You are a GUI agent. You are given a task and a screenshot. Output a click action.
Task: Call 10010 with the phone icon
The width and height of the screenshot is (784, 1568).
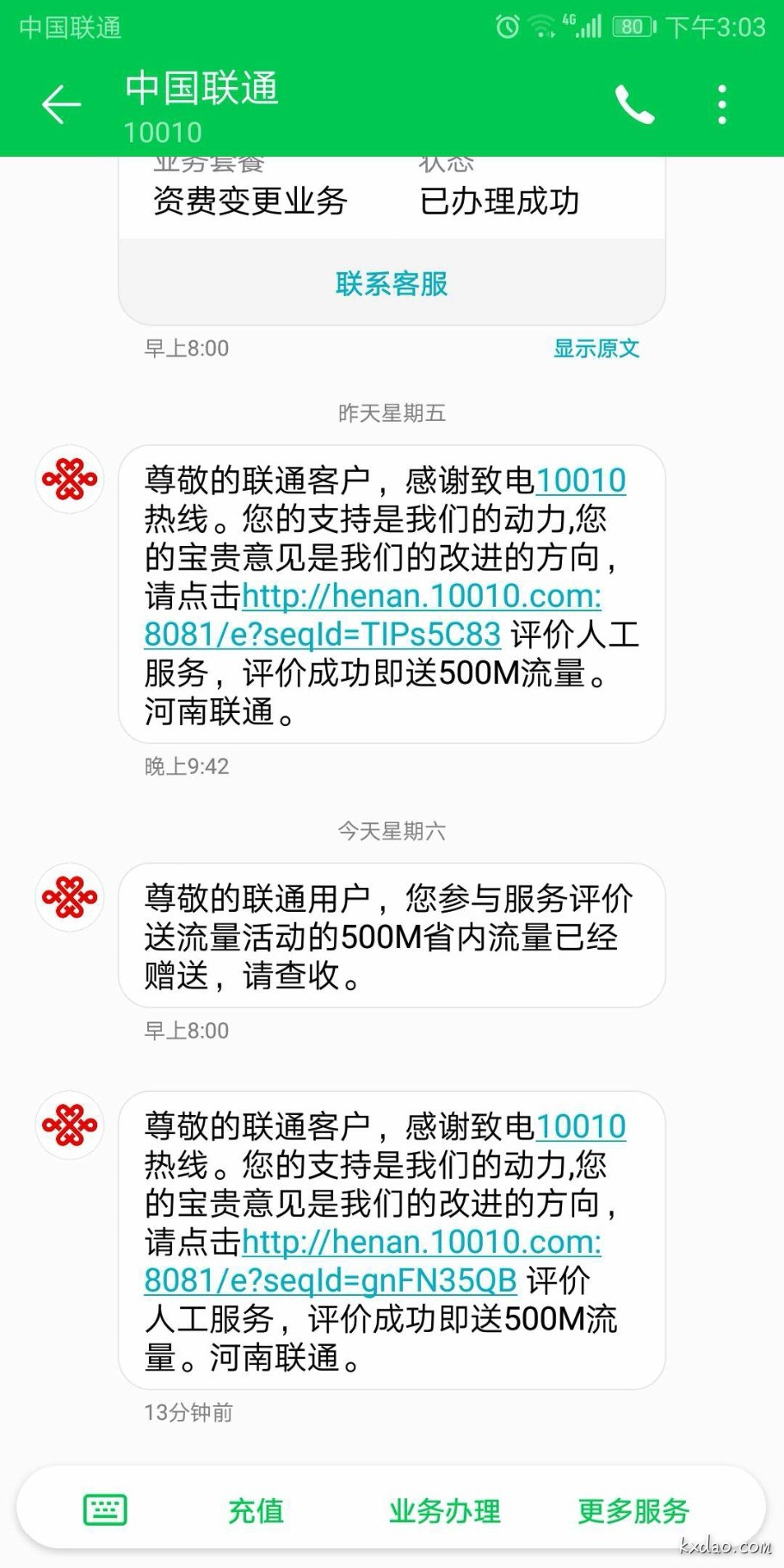(634, 105)
